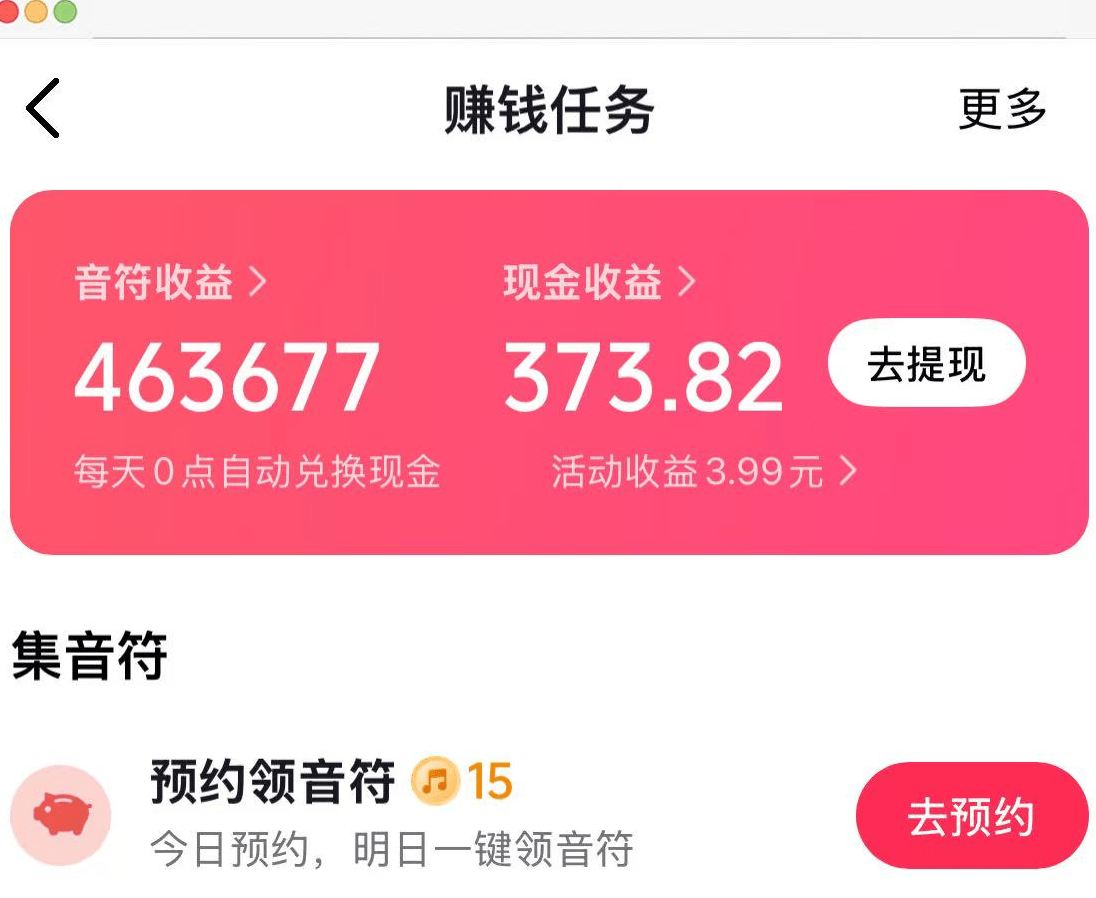Close the window with the red button
The image size is (1096, 898).
8,12
